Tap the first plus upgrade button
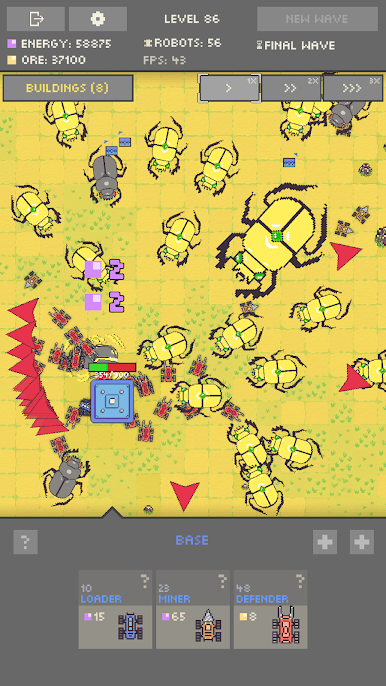 pyautogui.click(x=325, y=542)
